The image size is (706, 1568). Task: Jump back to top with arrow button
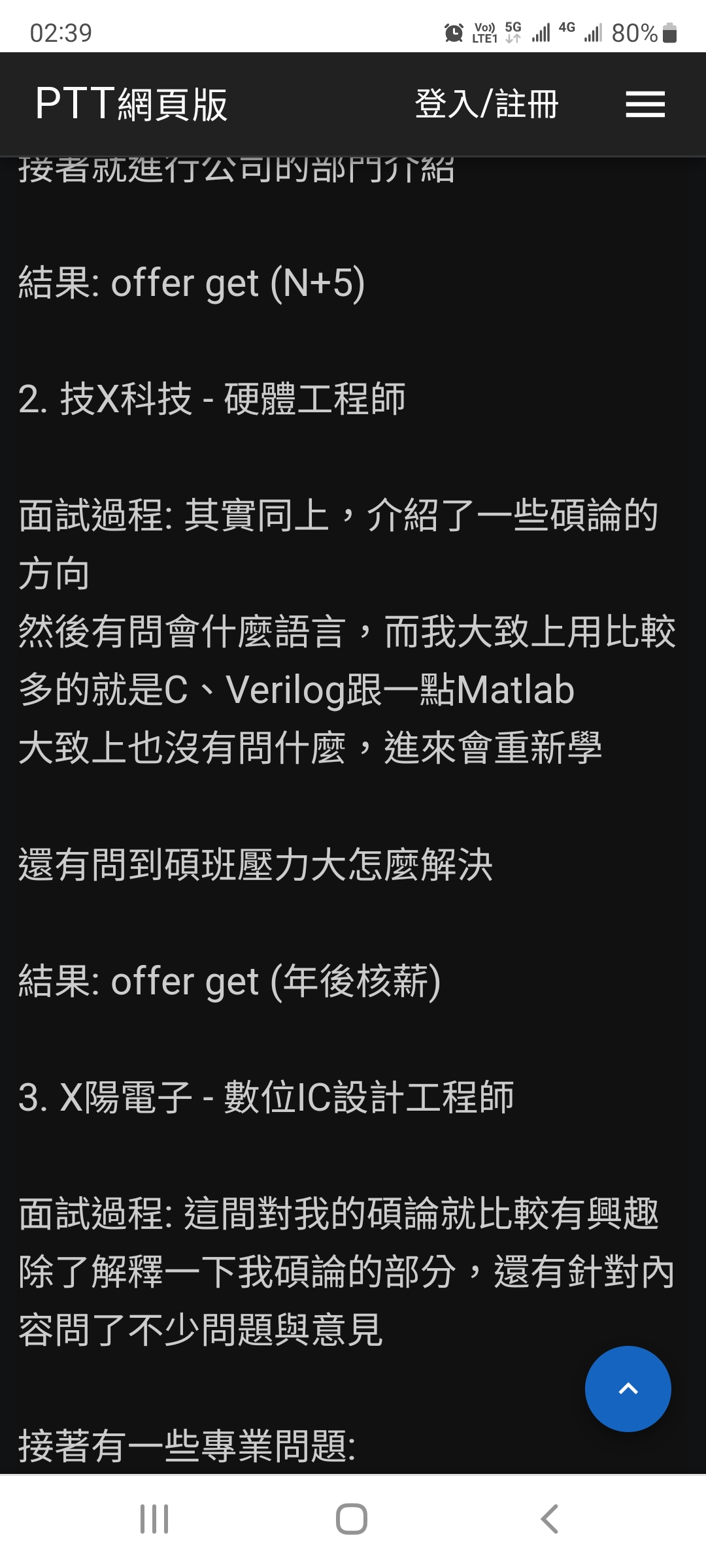coord(628,1388)
